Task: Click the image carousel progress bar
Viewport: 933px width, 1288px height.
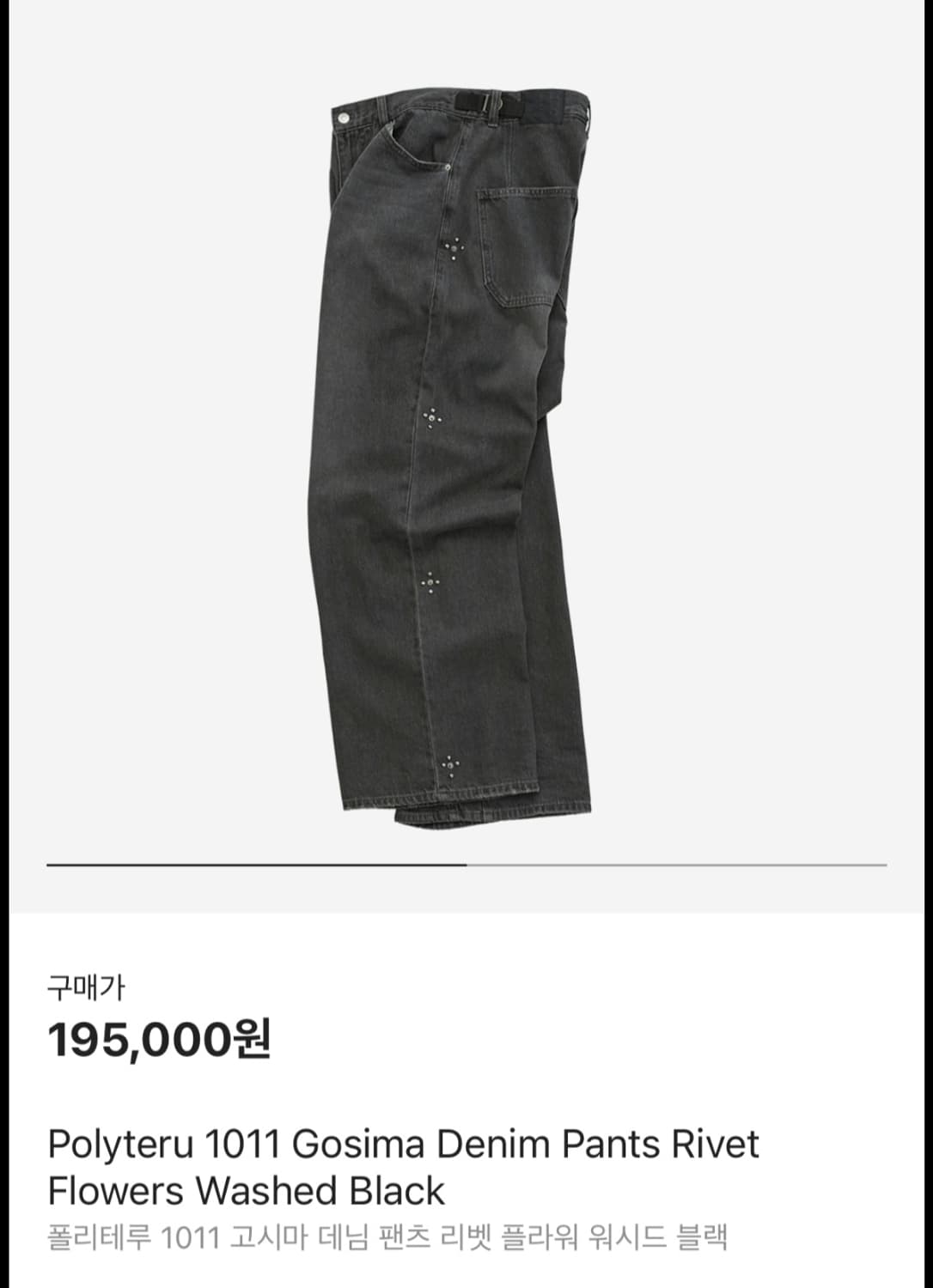Action: tap(466, 865)
